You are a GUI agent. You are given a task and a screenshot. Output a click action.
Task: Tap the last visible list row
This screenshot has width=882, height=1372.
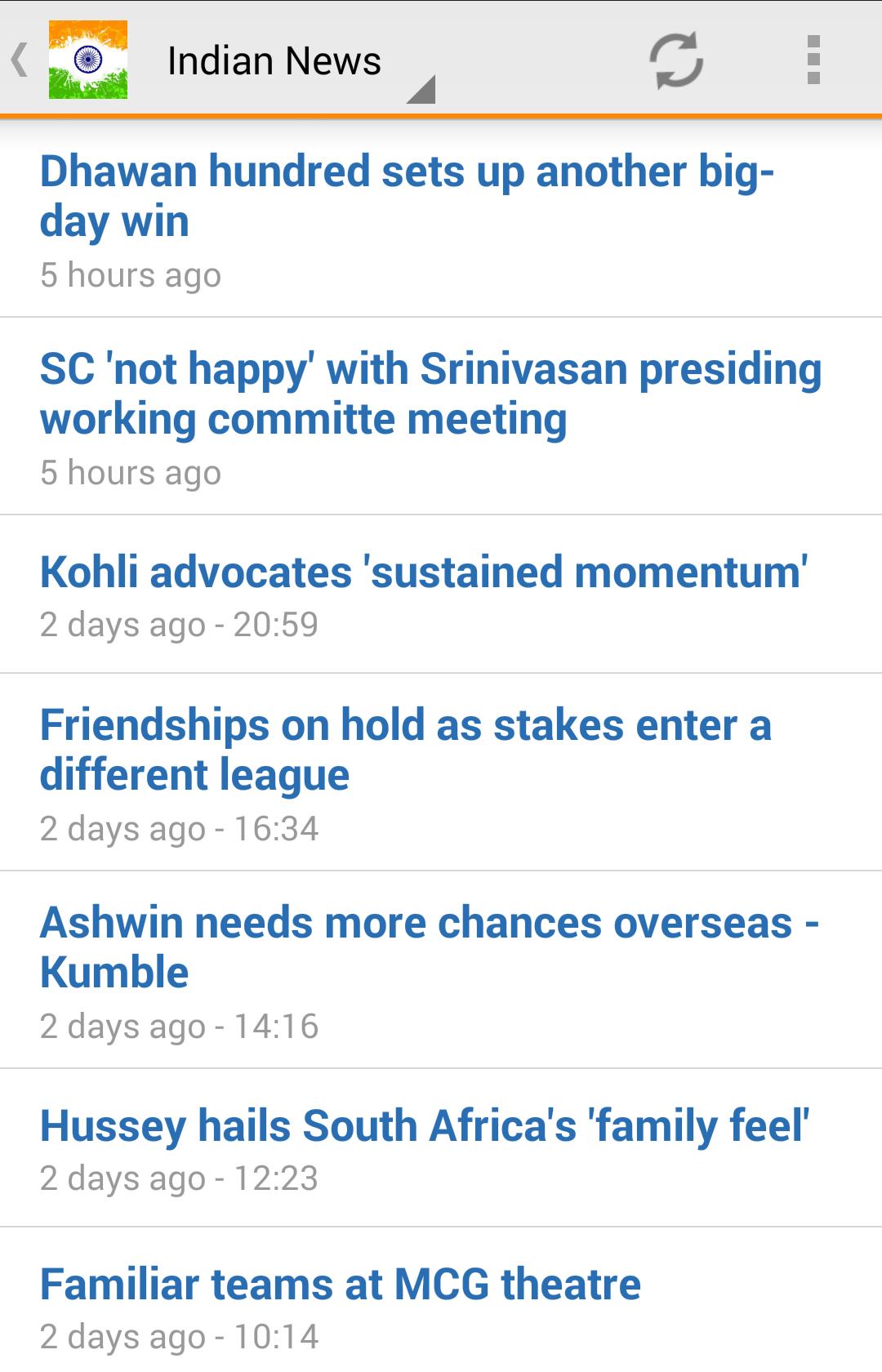pyautogui.click(x=441, y=1303)
